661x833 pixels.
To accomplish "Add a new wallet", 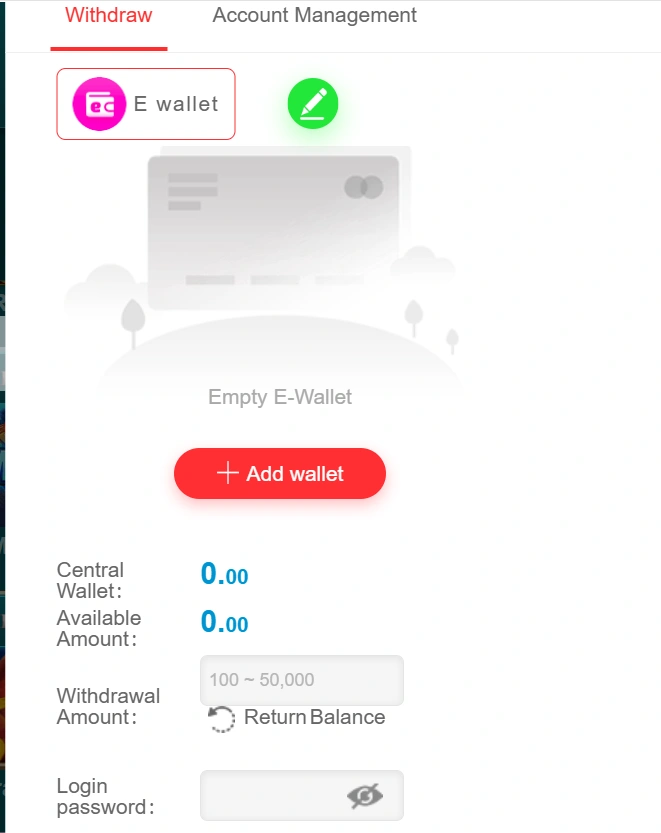I will click(x=280, y=474).
